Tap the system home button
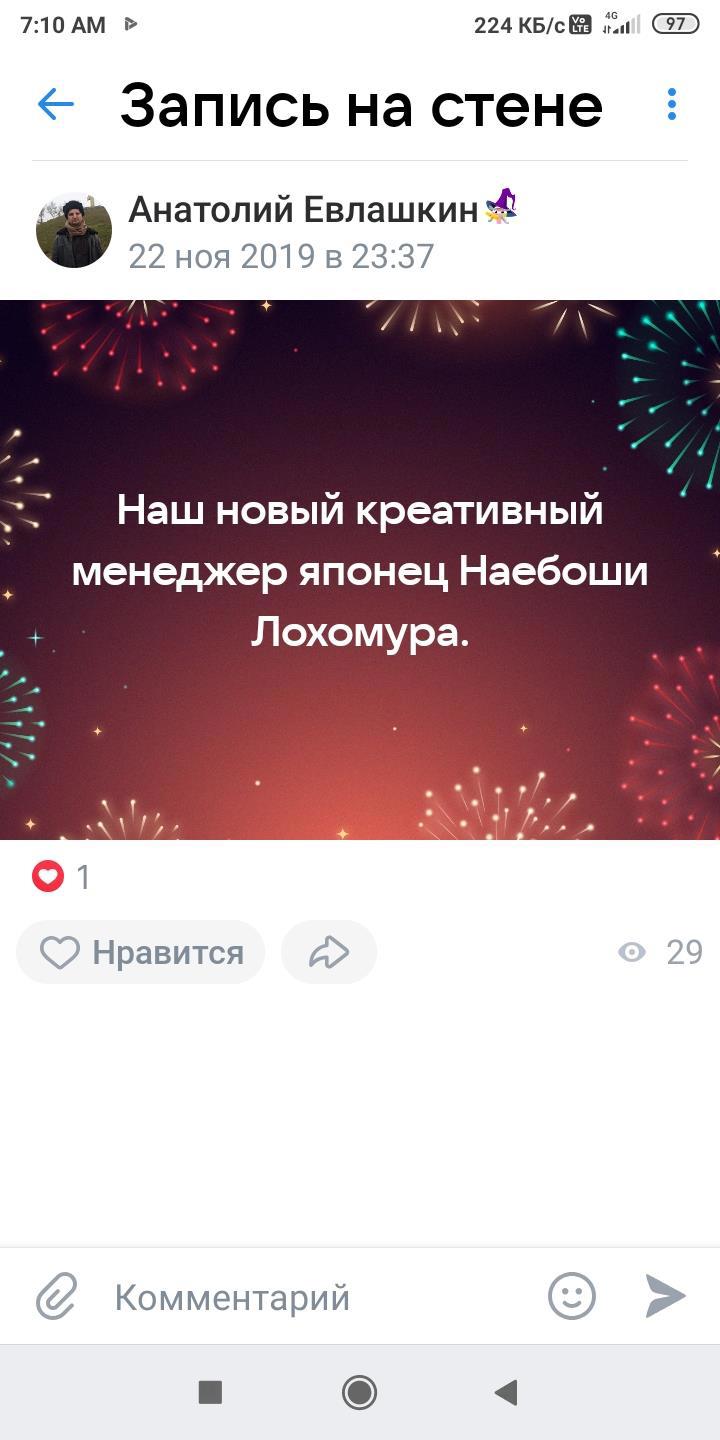Viewport: 720px width, 1440px height. coord(359,1392)
